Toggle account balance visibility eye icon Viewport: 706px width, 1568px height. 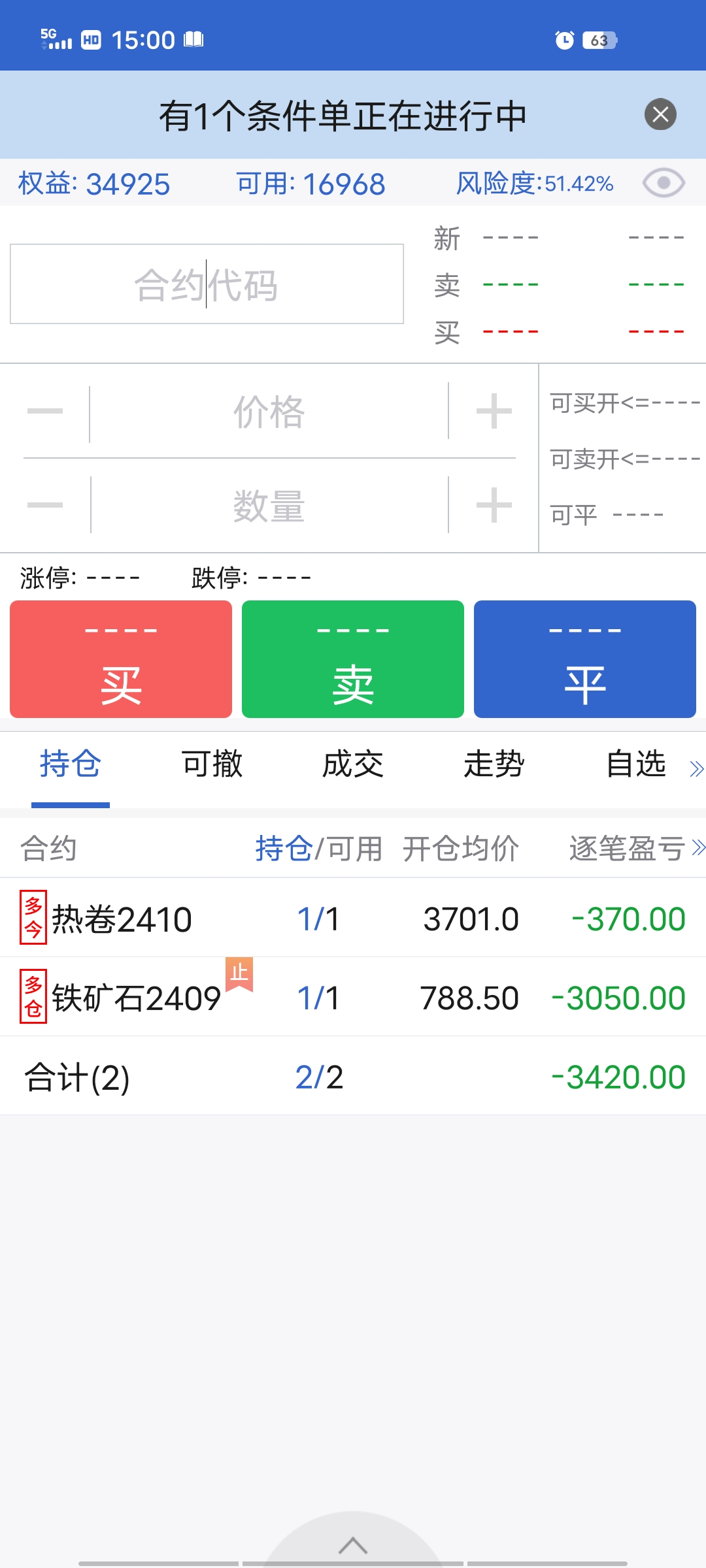point(664,183)
